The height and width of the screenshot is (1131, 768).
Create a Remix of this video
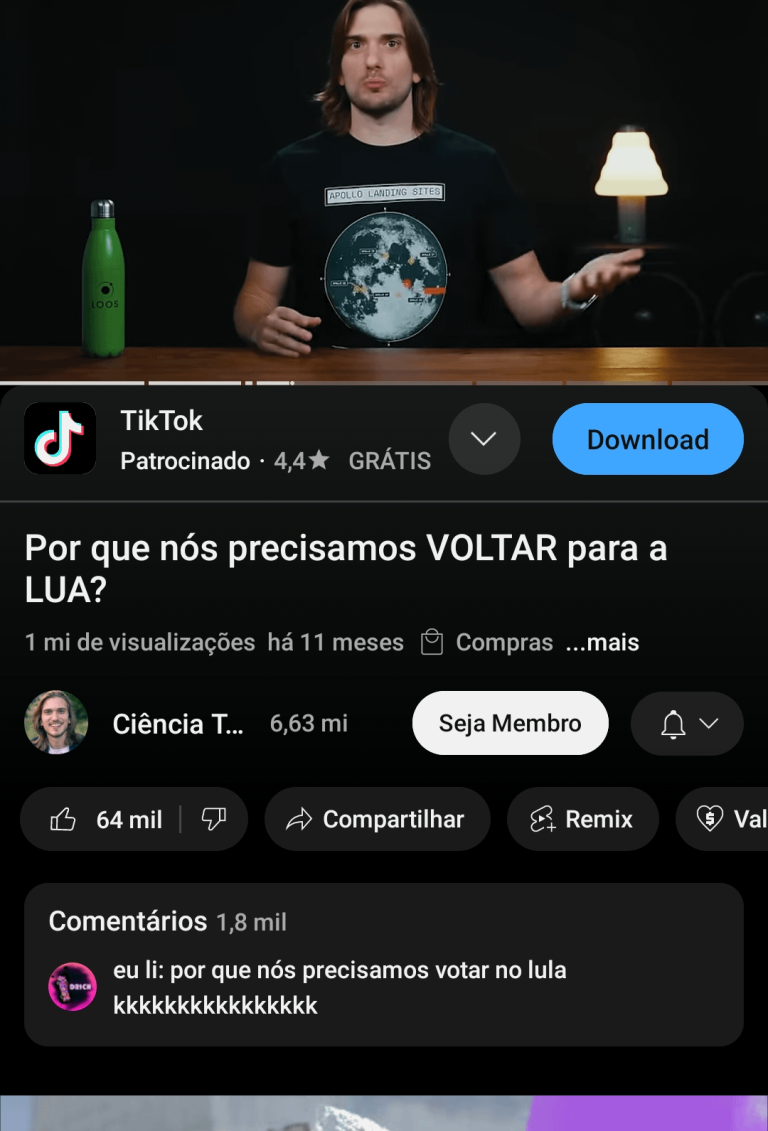(x=582, y=819)
